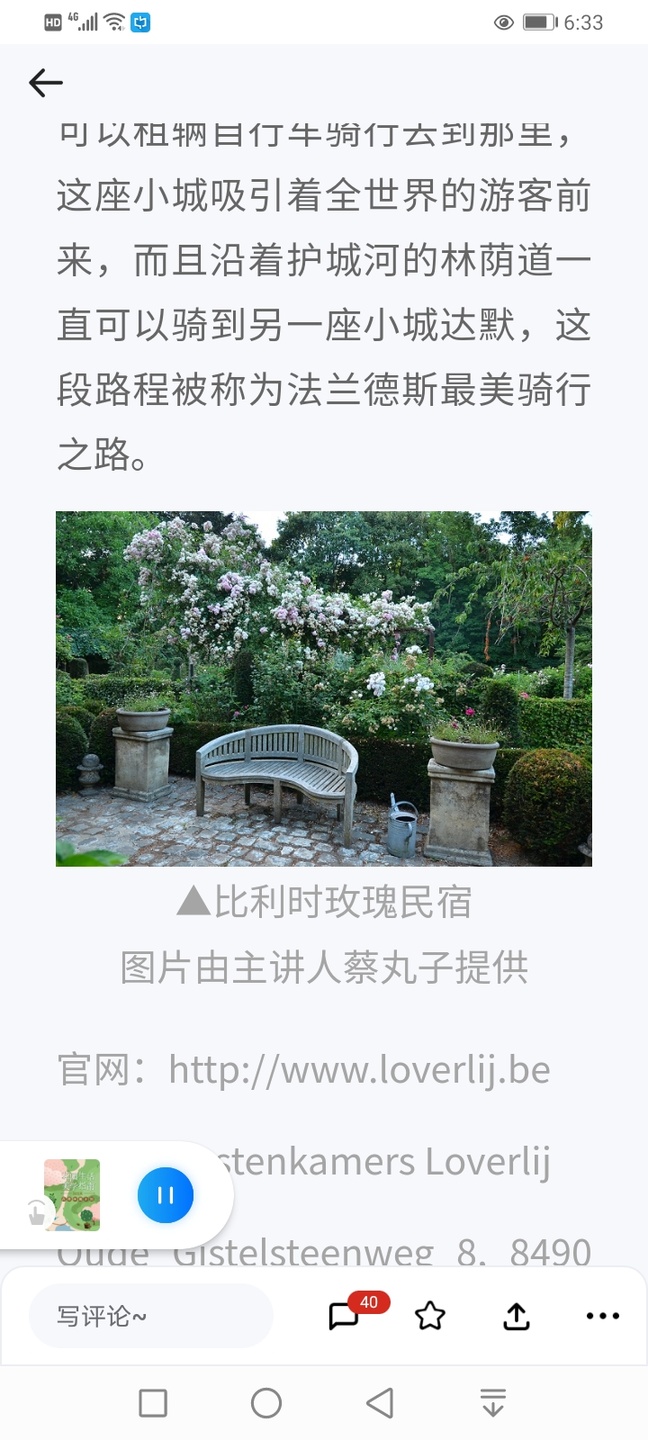Open the floating player's album cover
Screen dimensions: 648x1440
pyautogui.click(x=72, y=1195)
